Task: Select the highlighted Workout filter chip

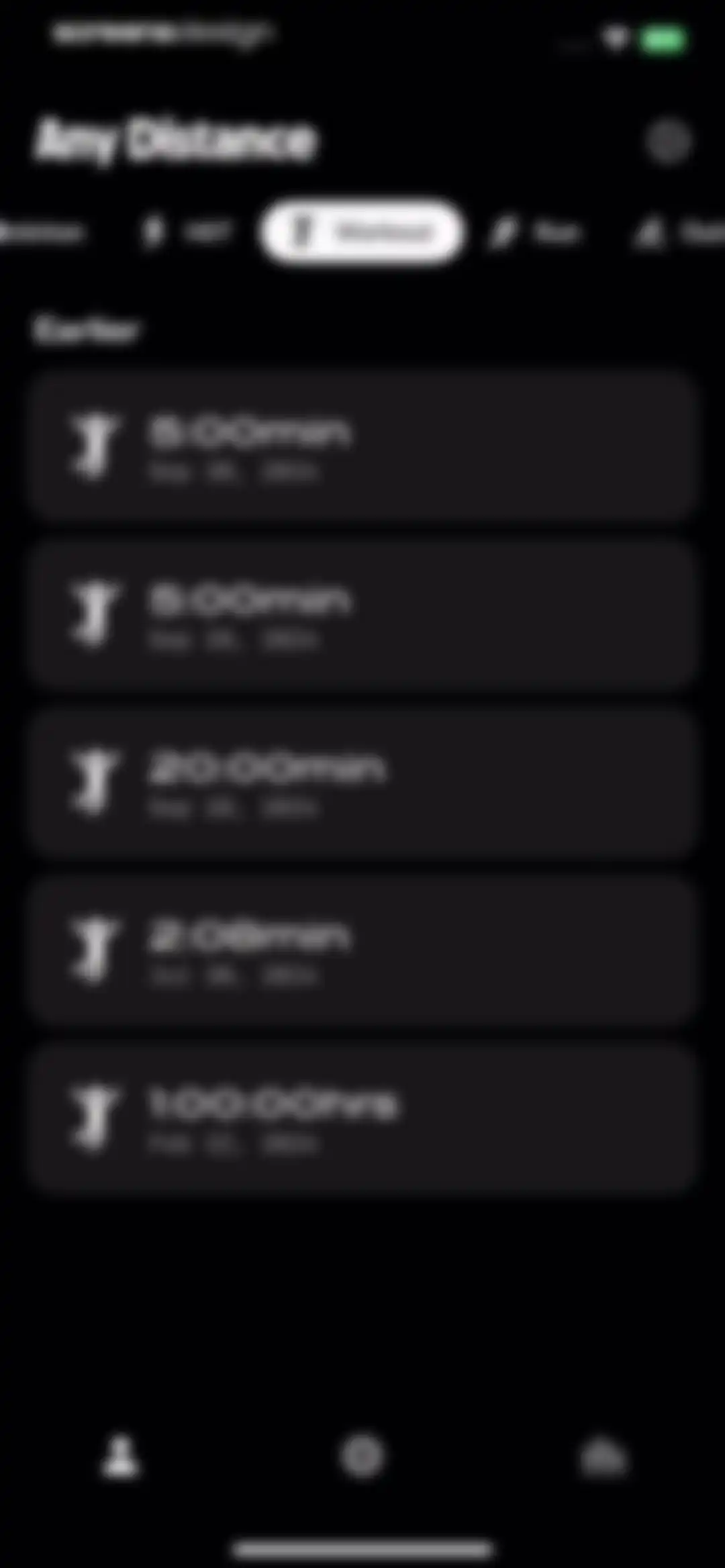Action: click(362, 232)
